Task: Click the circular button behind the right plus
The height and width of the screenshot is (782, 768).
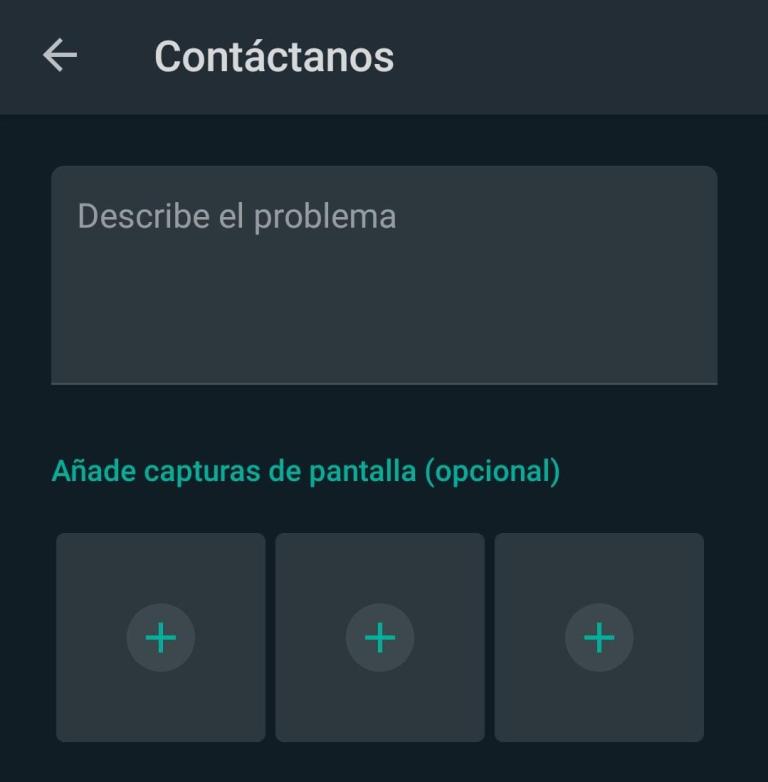Action: [598, 637]
